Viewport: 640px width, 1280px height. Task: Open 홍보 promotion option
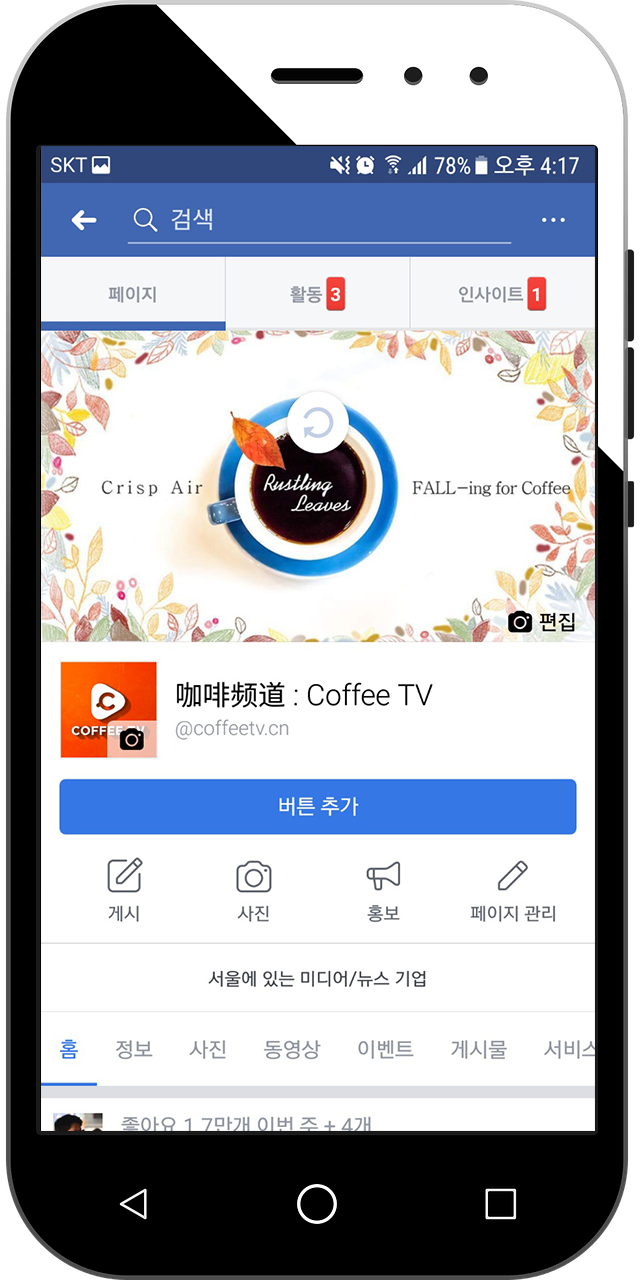[383, 890]
